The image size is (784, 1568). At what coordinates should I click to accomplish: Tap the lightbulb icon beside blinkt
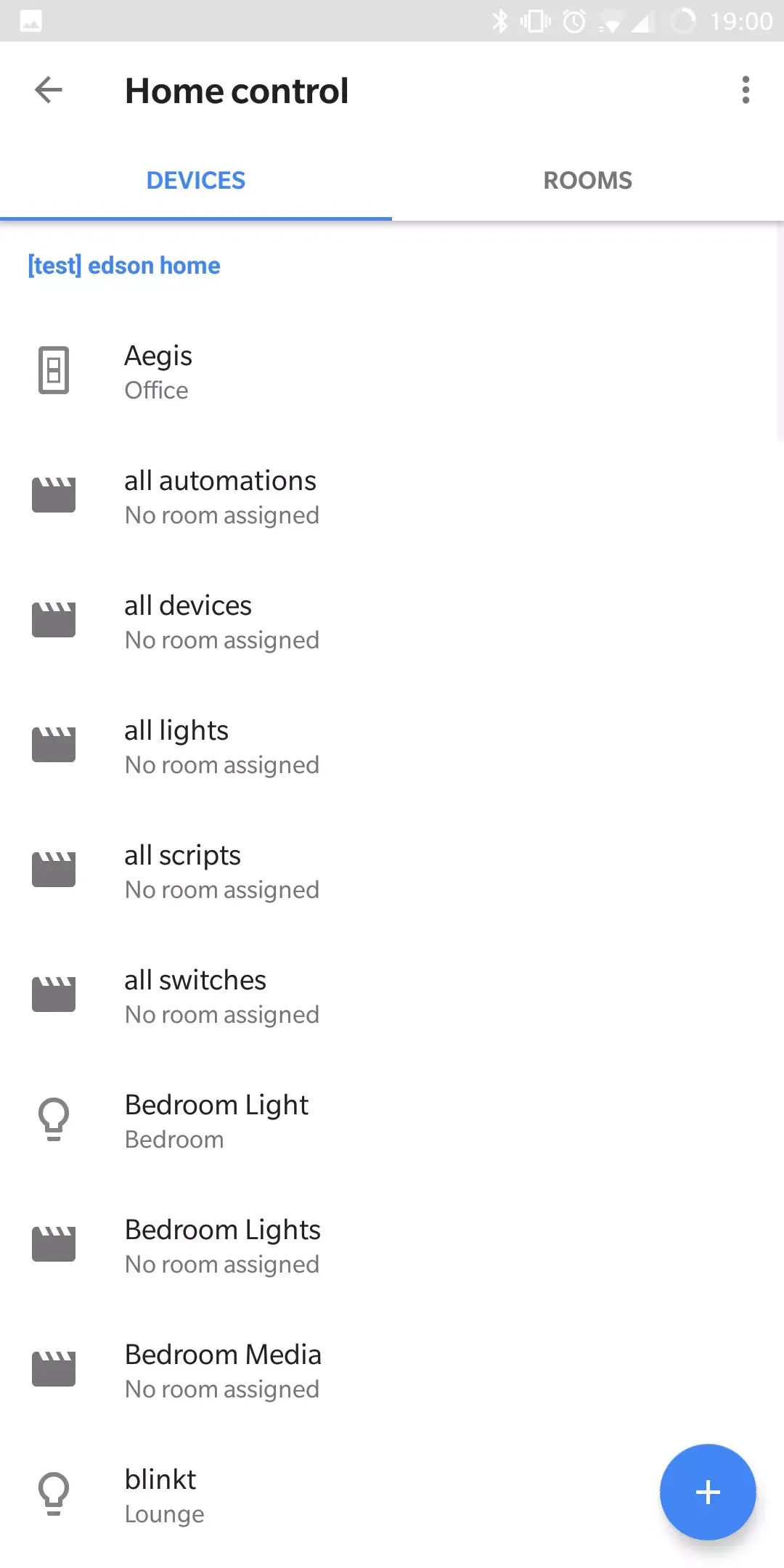click(54, 1495)
